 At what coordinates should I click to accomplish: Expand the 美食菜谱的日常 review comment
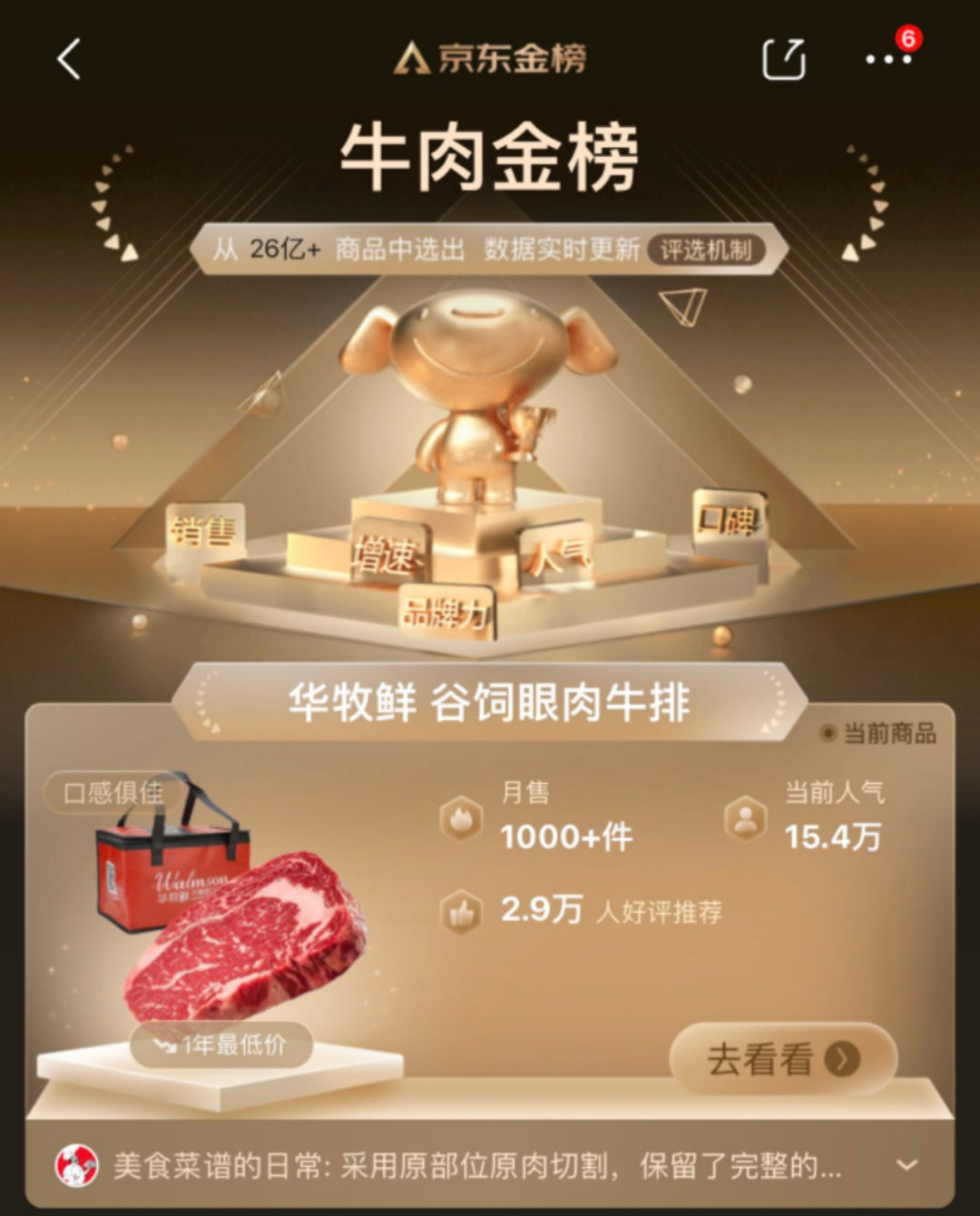906,1165
